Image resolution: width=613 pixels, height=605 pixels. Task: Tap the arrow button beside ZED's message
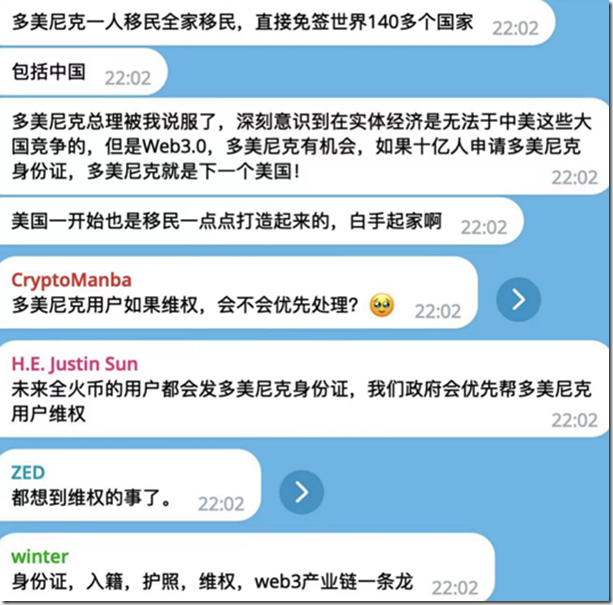point(302,491)
